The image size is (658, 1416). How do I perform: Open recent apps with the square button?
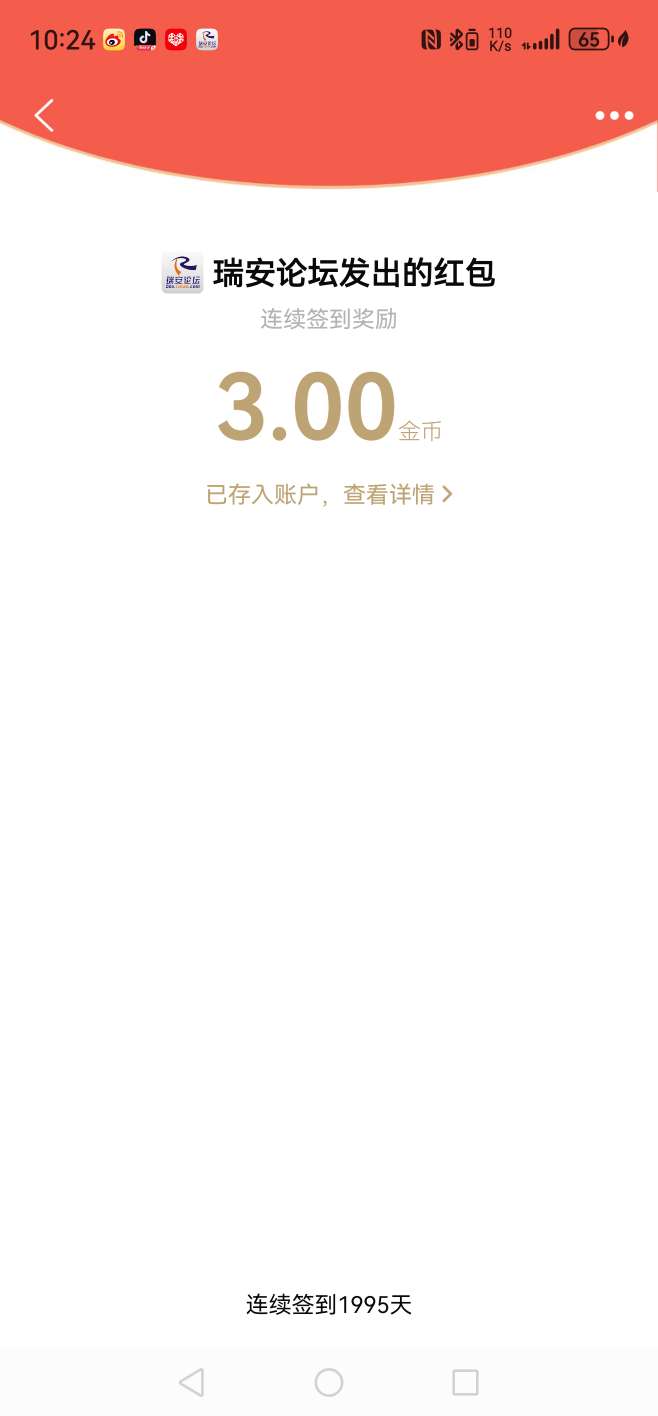pyautogui.click(x=465, y=1382)
